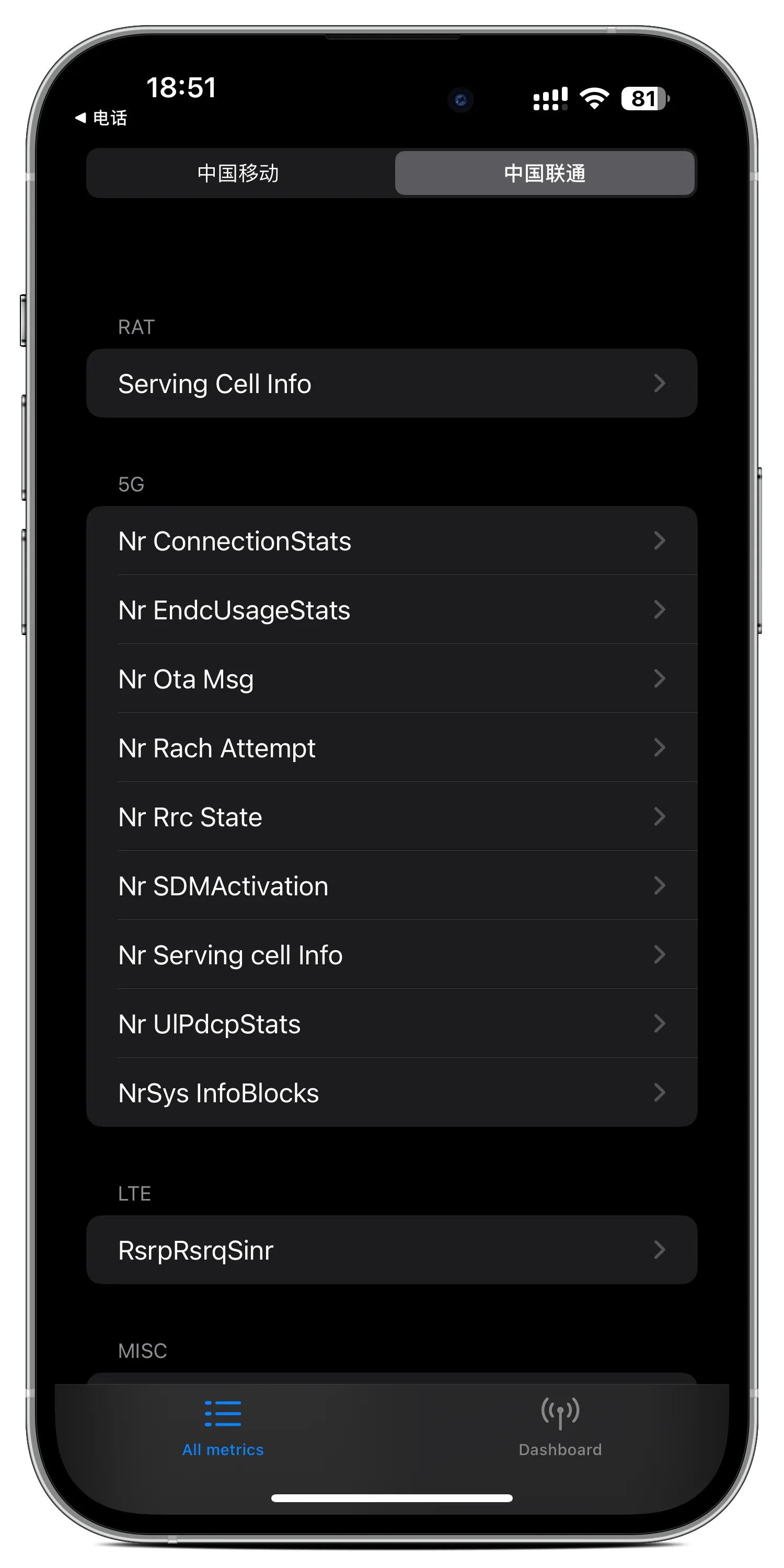Return to the 电话 app via back link
This screenshot has height=1568, width=784.
[x=101, y=118]
